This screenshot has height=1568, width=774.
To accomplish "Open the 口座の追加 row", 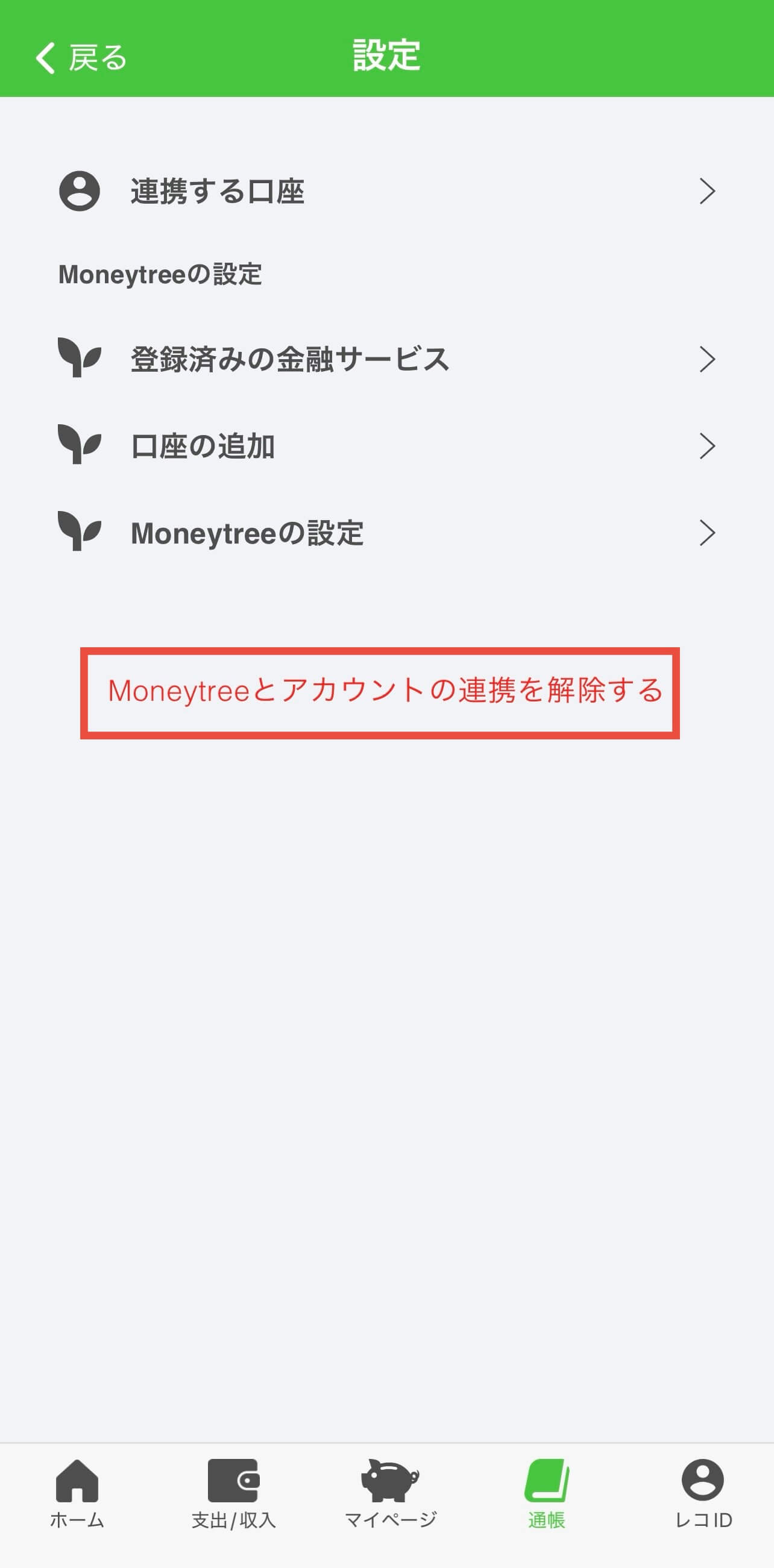I will (x=386, y=446).
